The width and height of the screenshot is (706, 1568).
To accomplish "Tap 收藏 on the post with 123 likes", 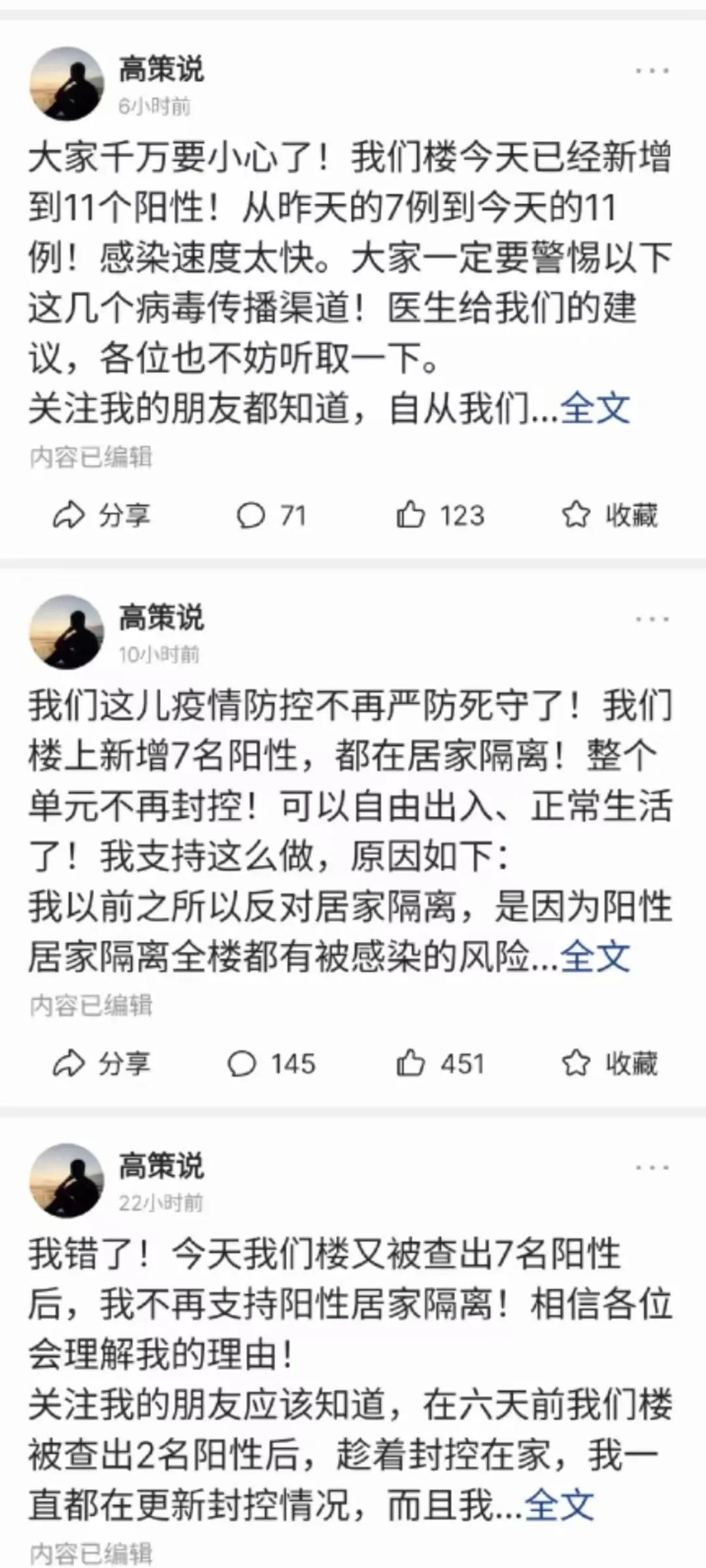I will [x=609, y=516].
